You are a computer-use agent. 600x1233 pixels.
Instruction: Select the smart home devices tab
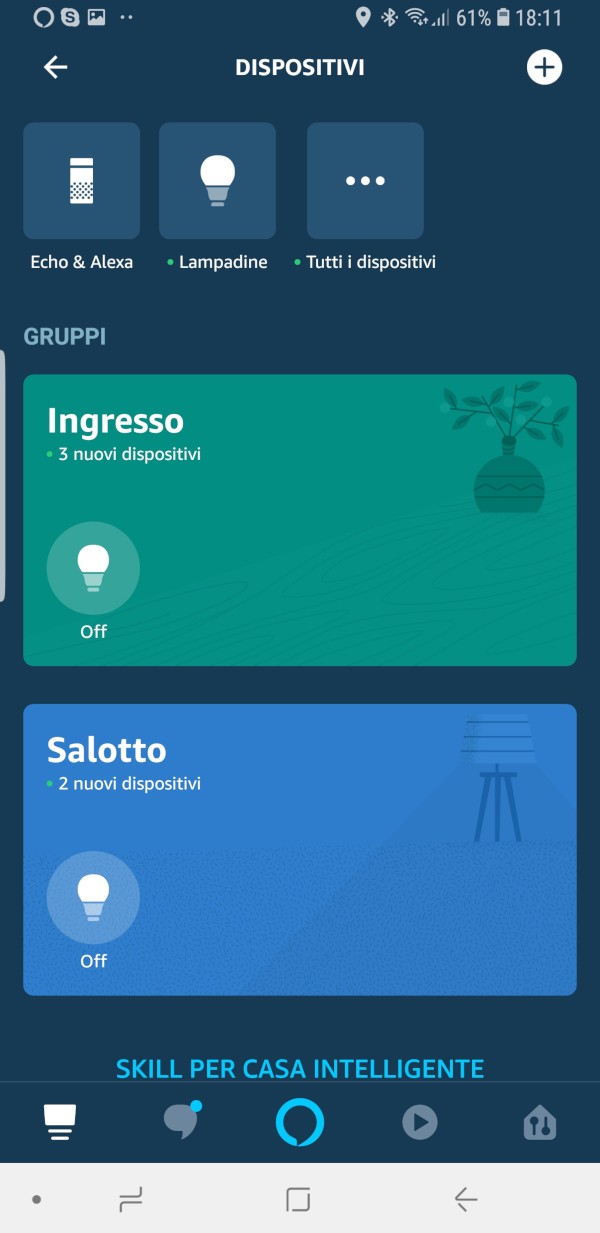pyautogui.click(x=540, y=1123)
